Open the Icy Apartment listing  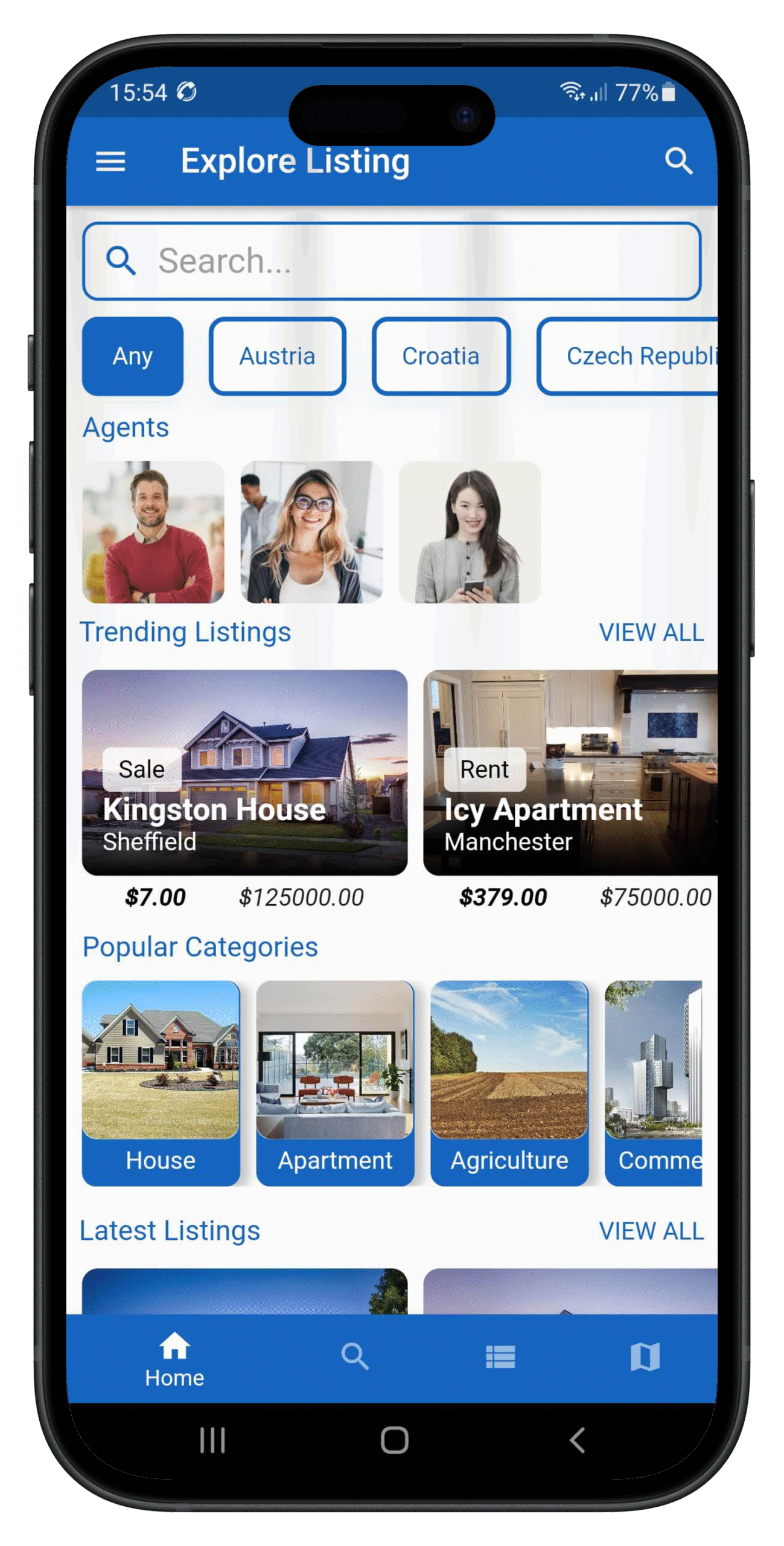pyautogui.click(x=570, y=772)
